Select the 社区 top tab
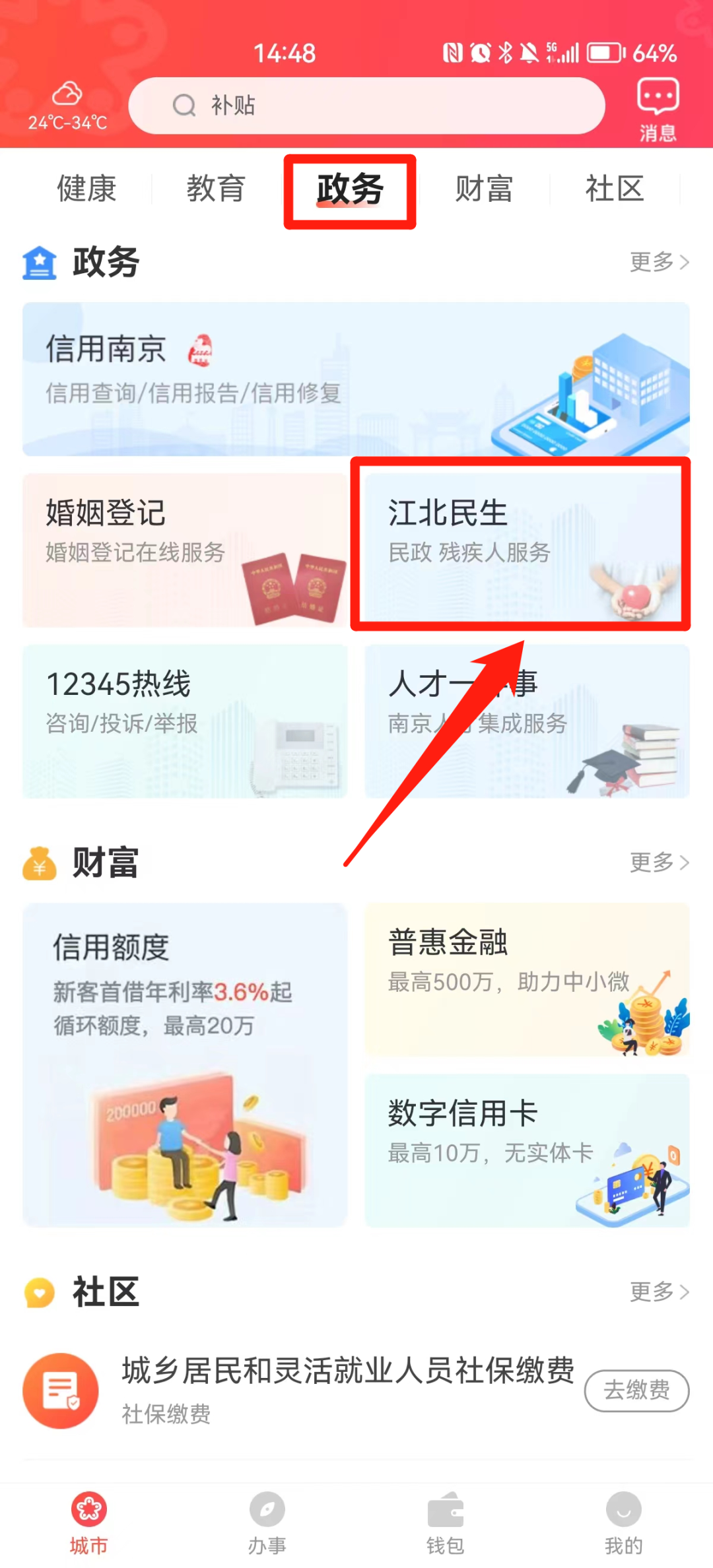 [614, 189]
